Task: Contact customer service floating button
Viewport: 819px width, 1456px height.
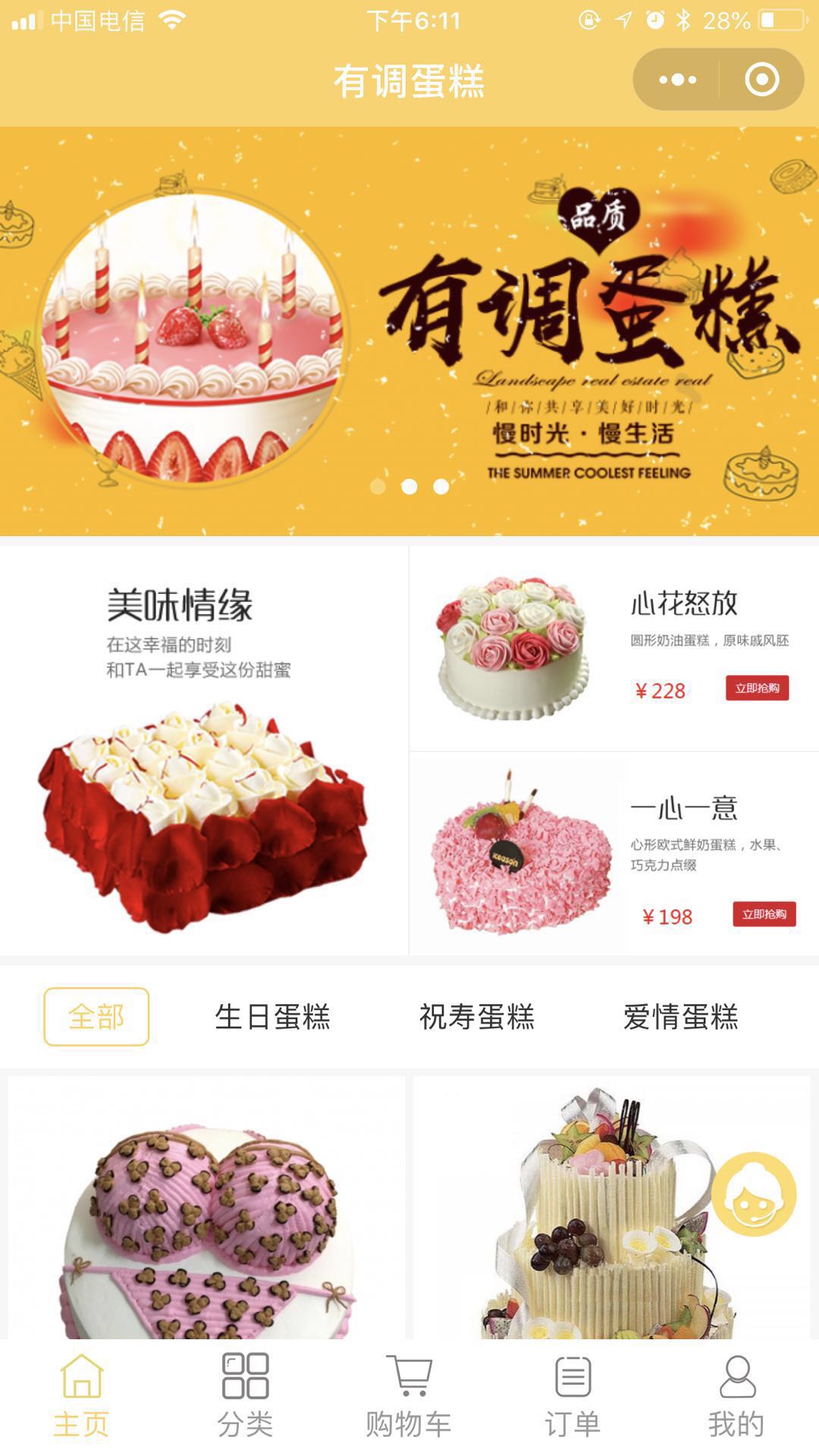Action: (x=753, y=1194)
